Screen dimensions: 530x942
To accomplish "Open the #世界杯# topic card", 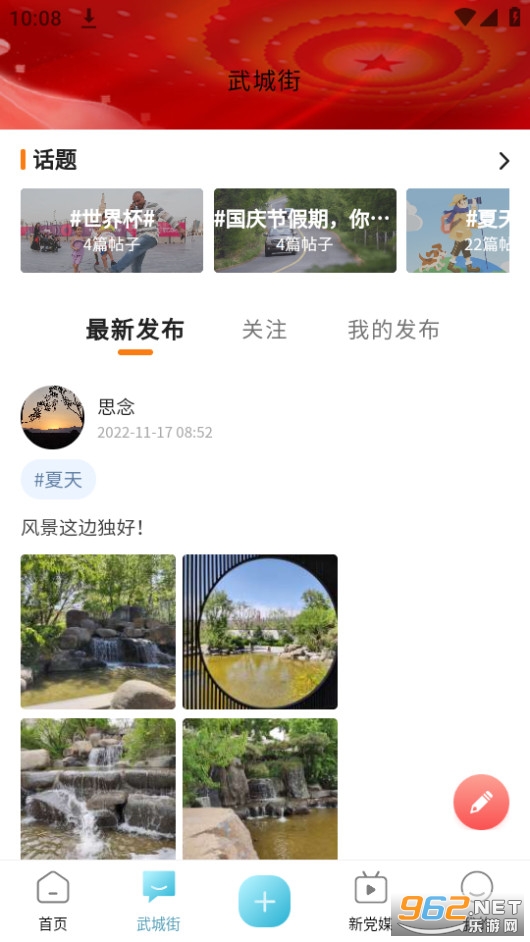I will tap(112, 230).
